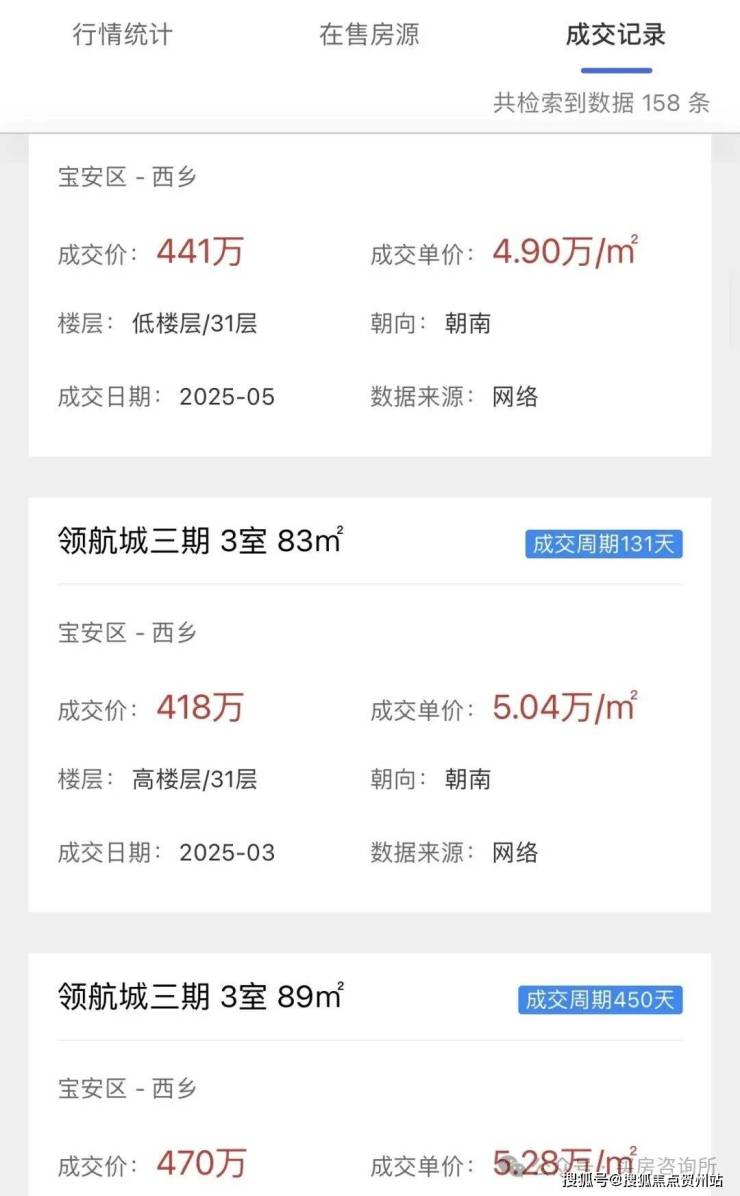The width and height of the screenshot is (740, 1196).
Task: Select the 成交记录 tab
Action: point(615,35)
